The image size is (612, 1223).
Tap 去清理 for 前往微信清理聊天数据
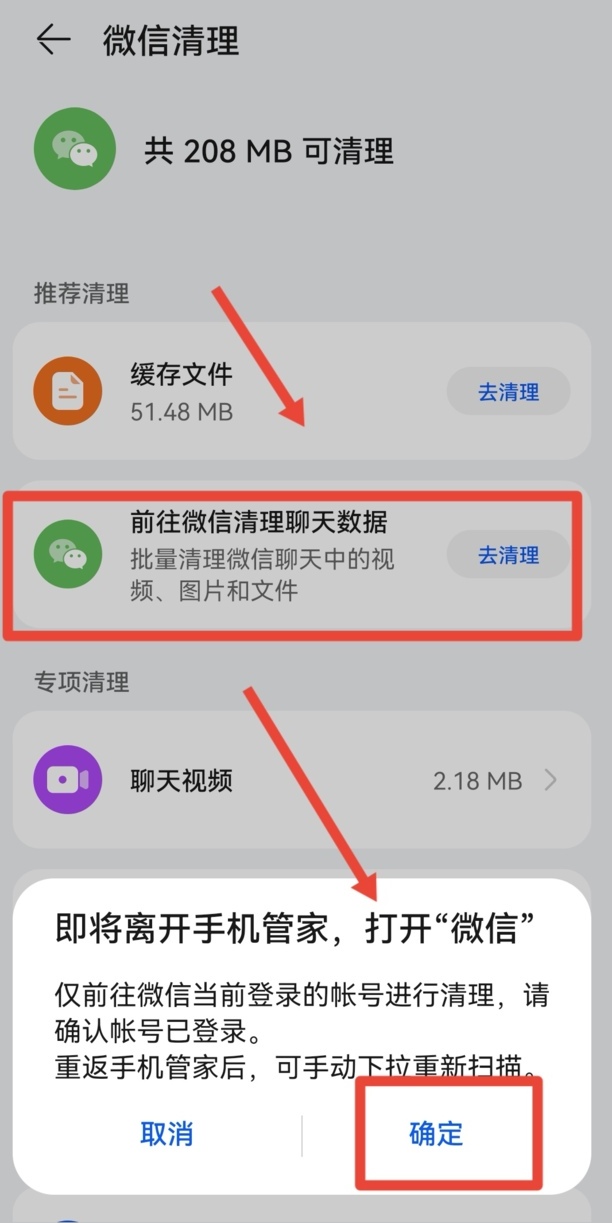pyautogui.click(x=508, y=555)
